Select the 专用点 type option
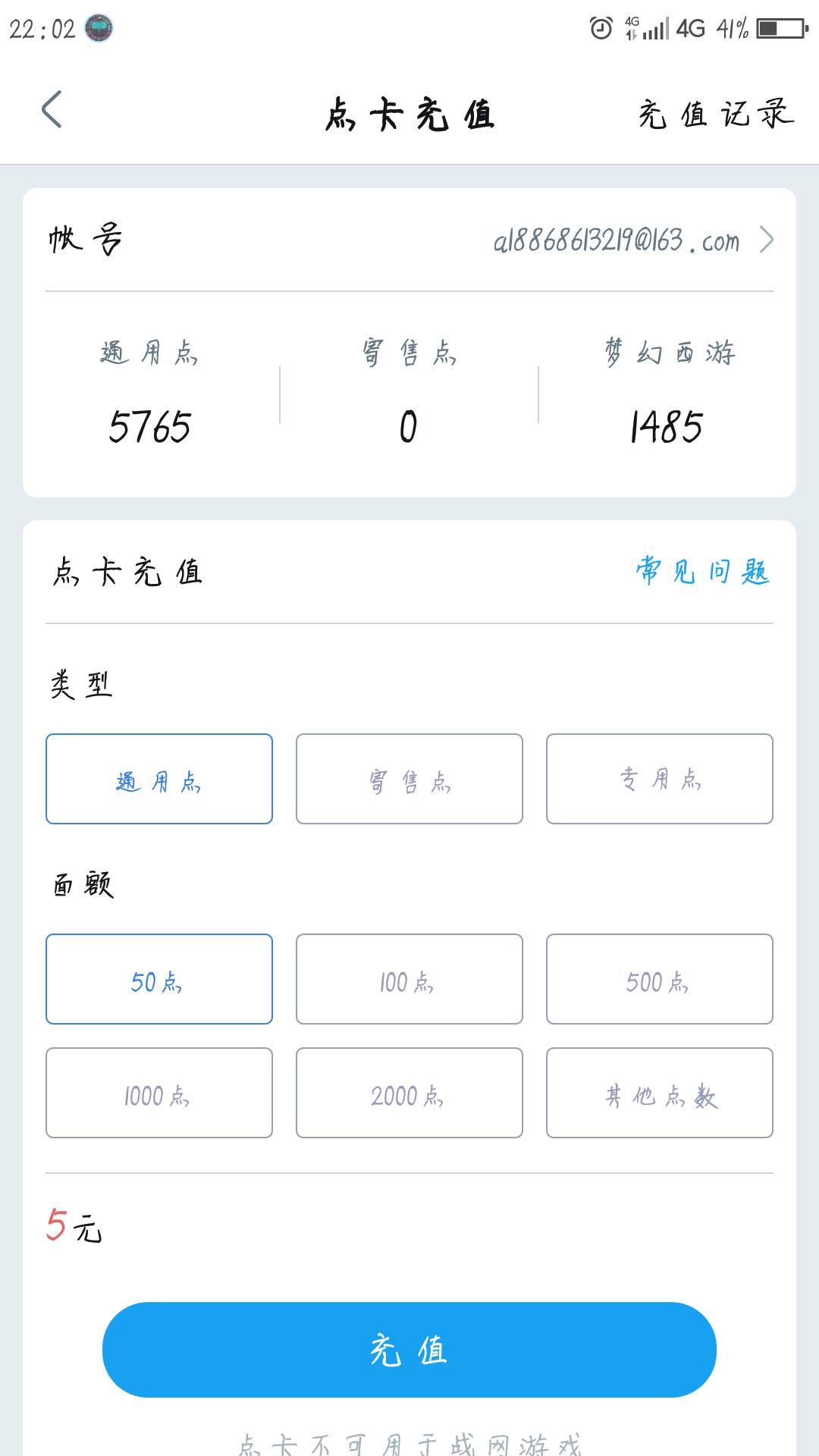 tap(660, 779)
